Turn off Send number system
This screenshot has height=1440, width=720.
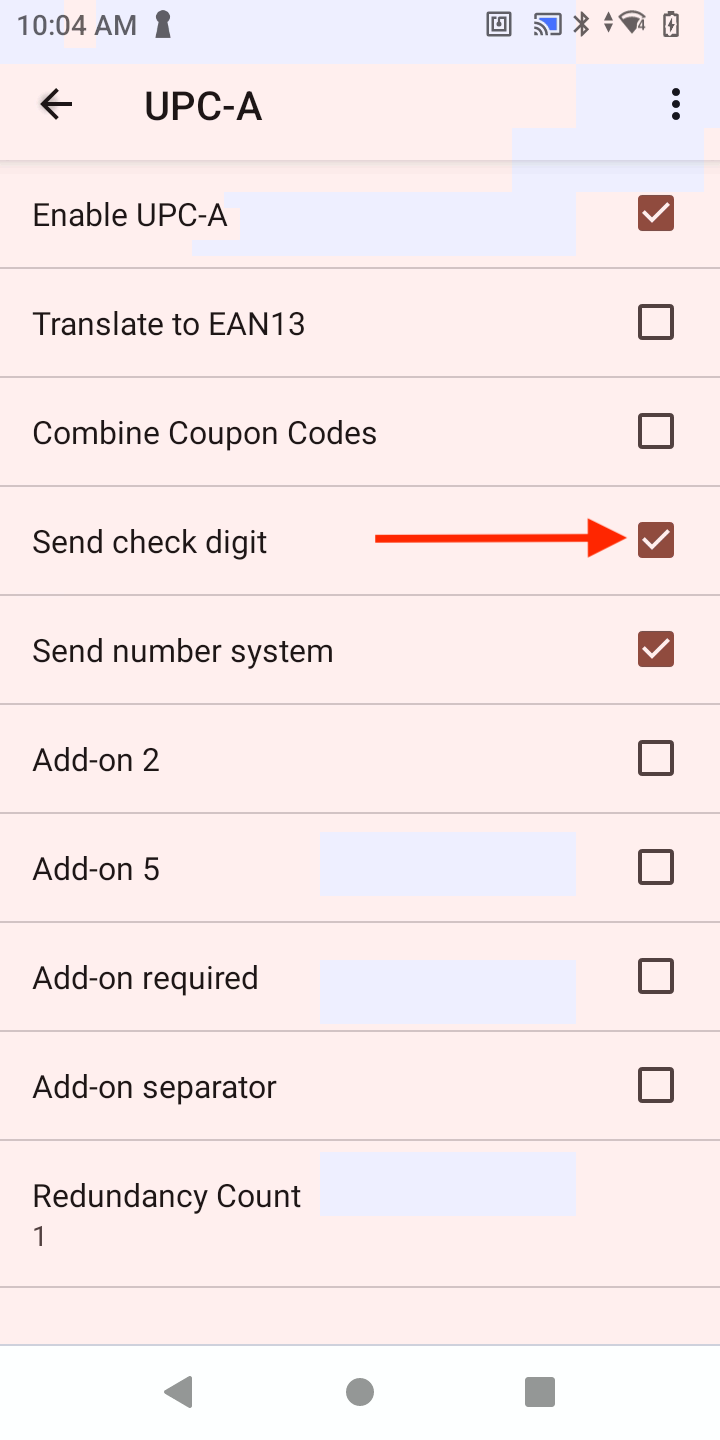(x=656, y=649)
